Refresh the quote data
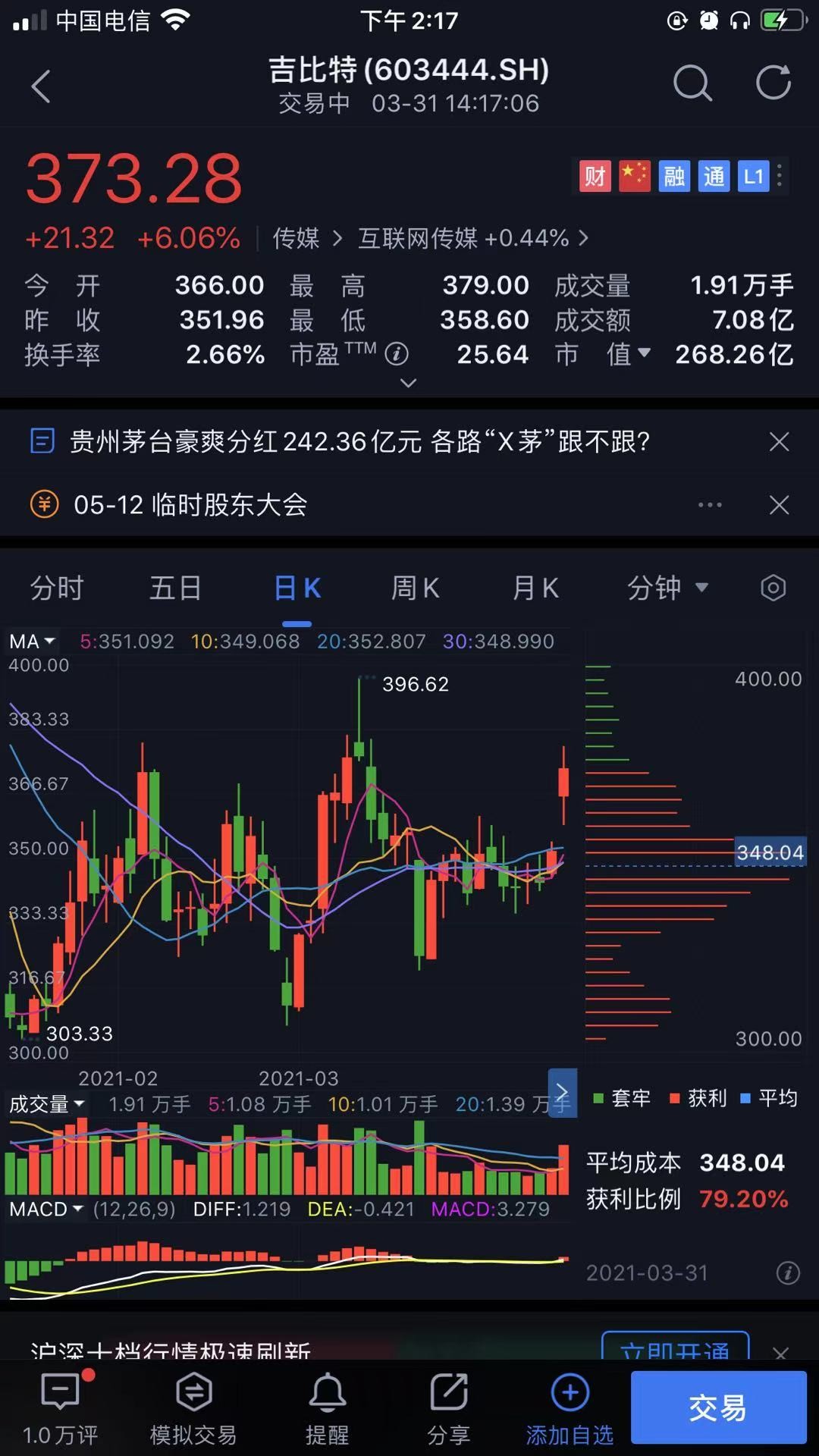The width and height of the screenshot is (819, 1456). coord(773,83)
